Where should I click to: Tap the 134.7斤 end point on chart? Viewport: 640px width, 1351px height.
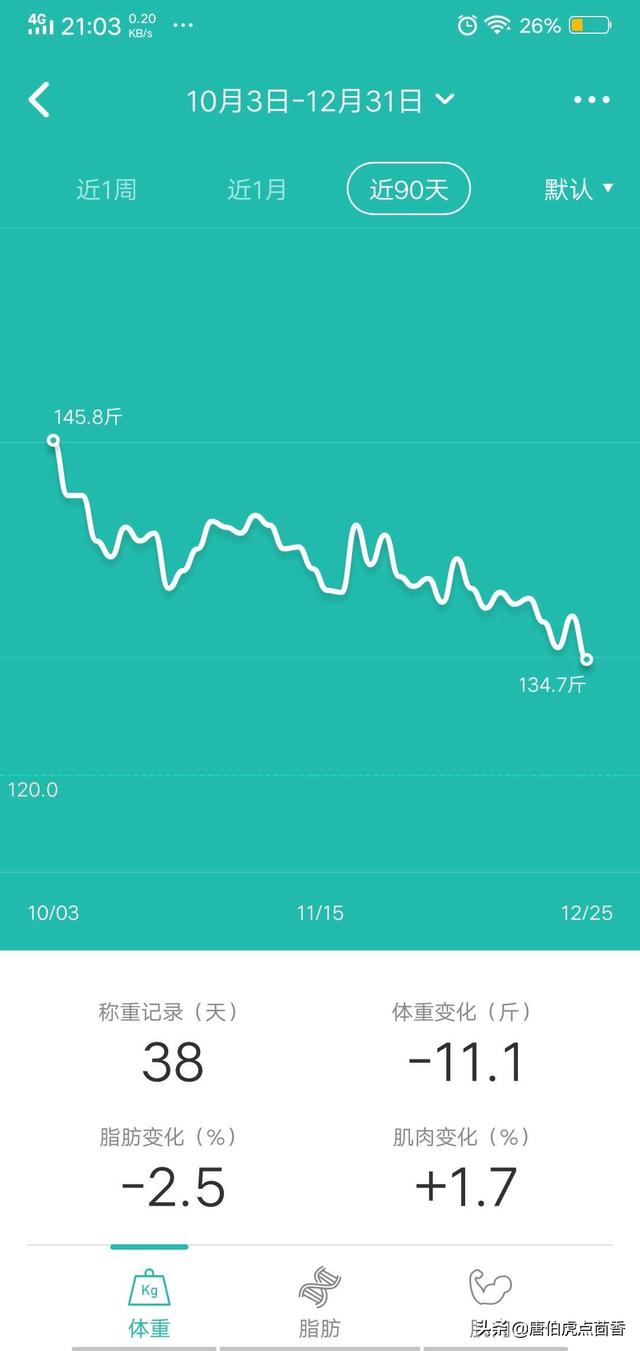[586, 659]
